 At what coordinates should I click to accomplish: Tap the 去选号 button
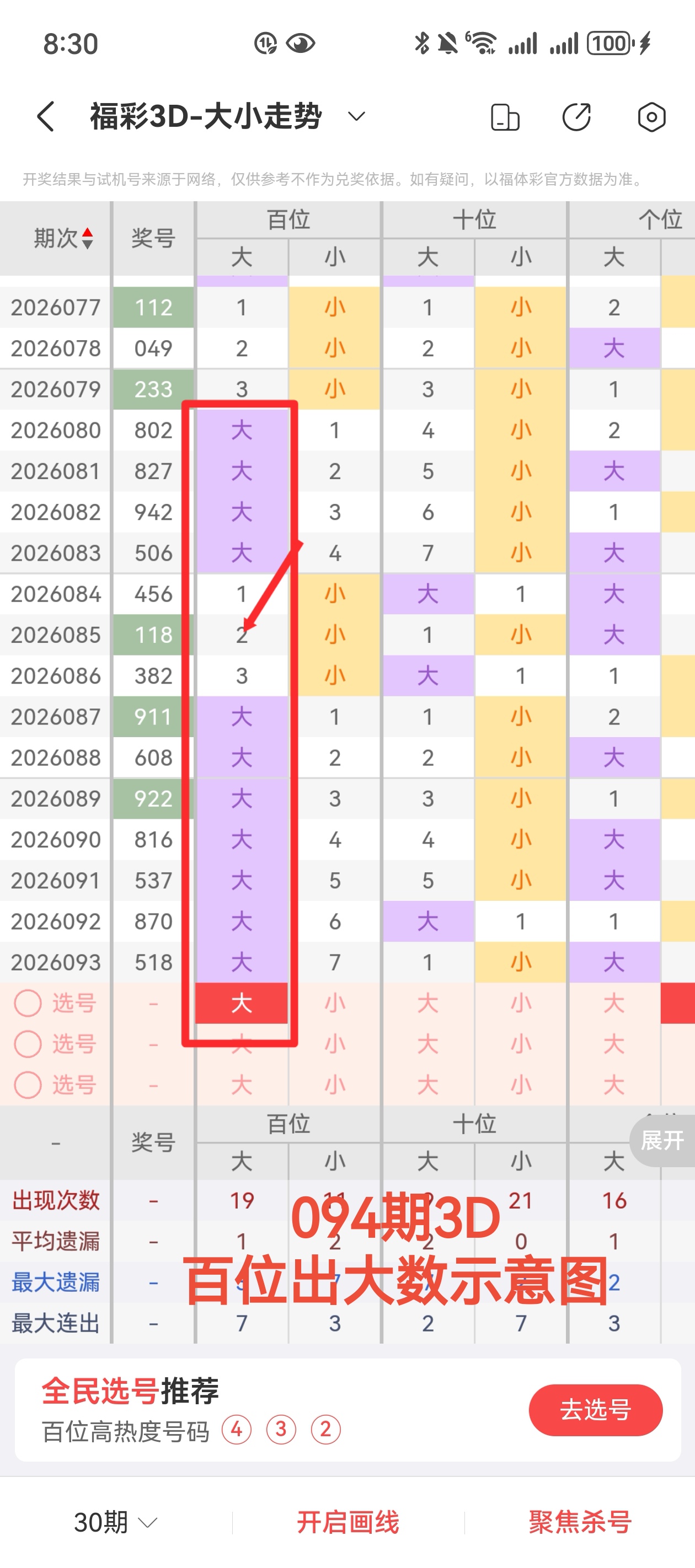click(x=595, y=1410)
